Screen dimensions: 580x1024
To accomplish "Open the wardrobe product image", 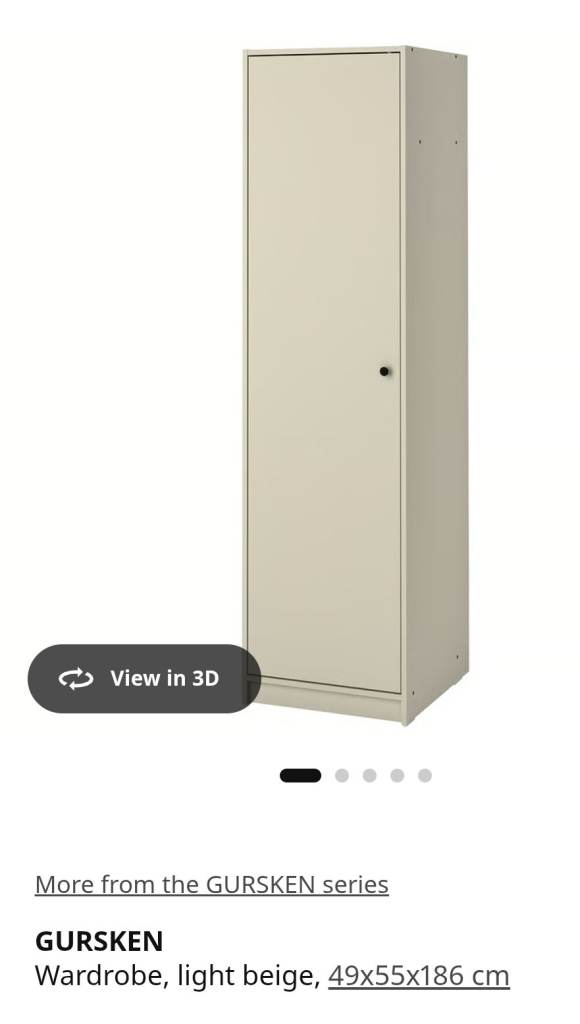I will click(356, 384).
